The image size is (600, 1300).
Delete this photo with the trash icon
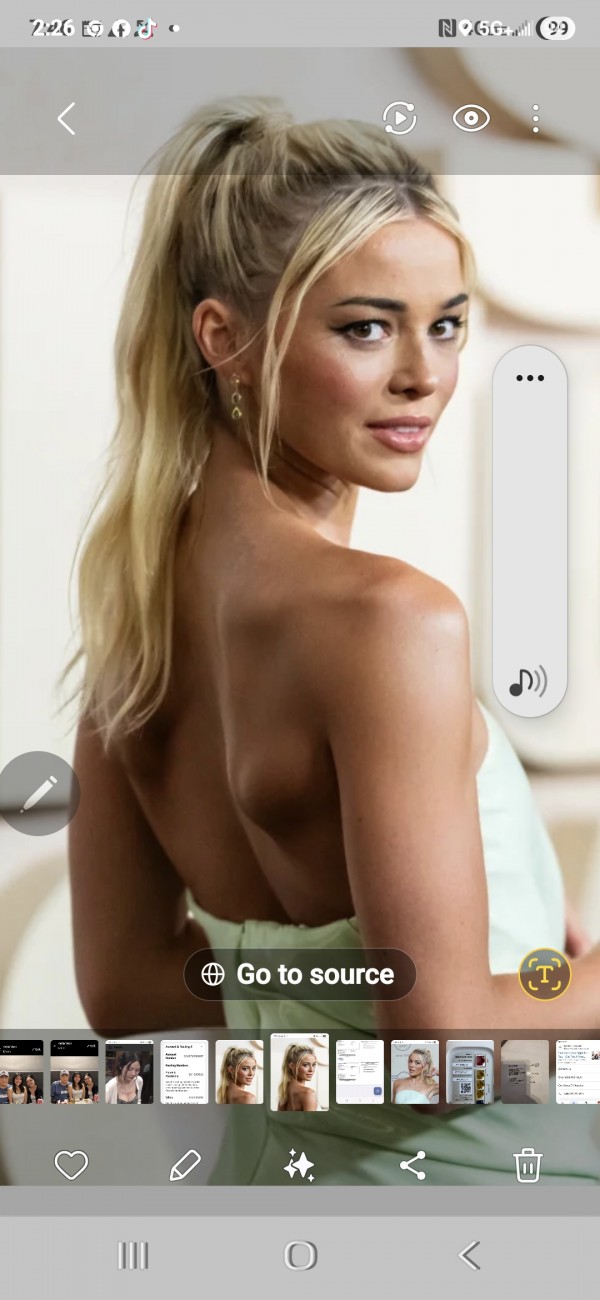click(x=528, y=1165)
